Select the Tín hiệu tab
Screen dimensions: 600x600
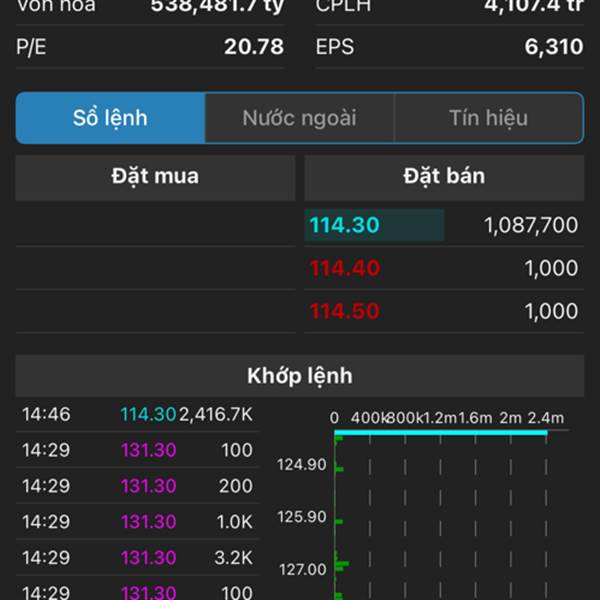click(x=488, y=118)
